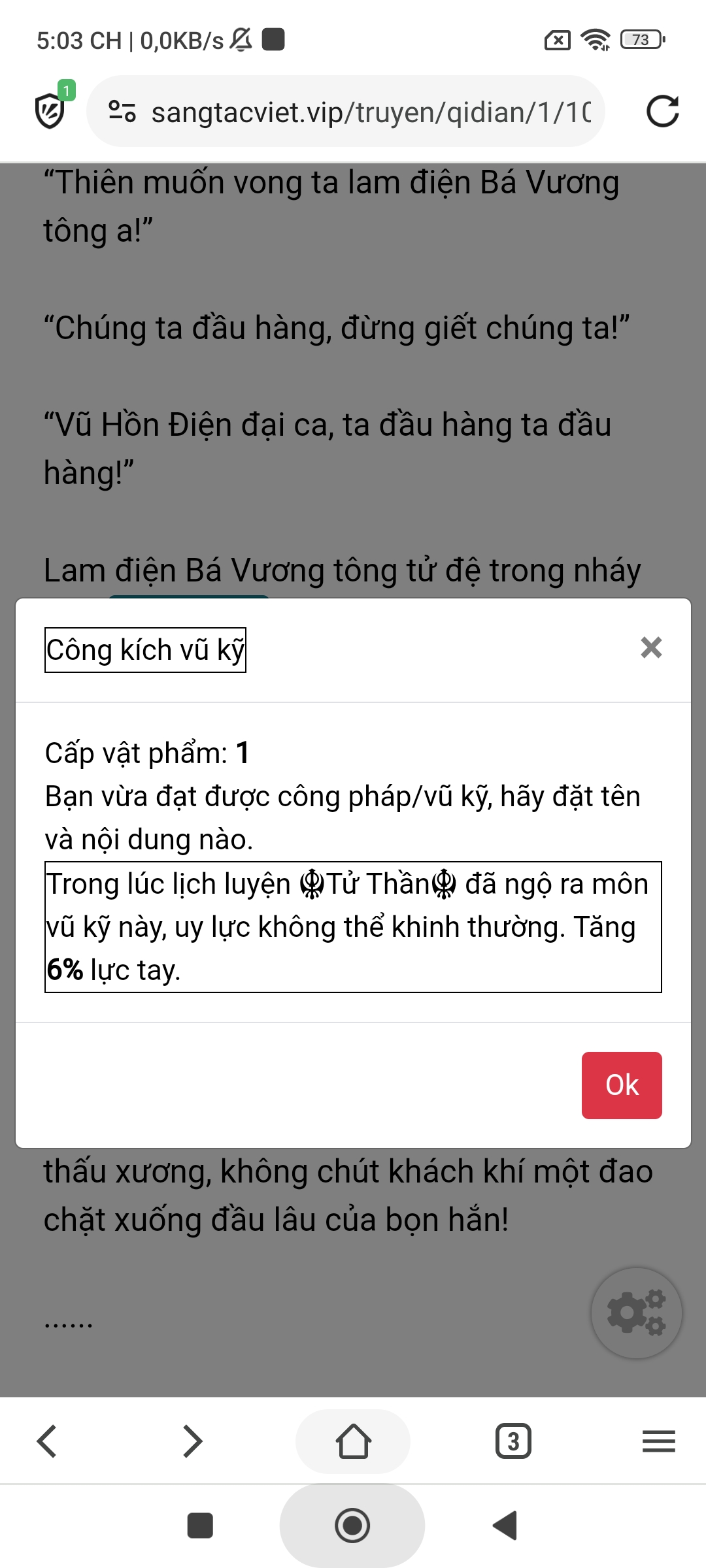Edit the skill name field "Công kích vũ kỹ"
The height and width of the screenshot is (1568, 706).
coord(145,650)
